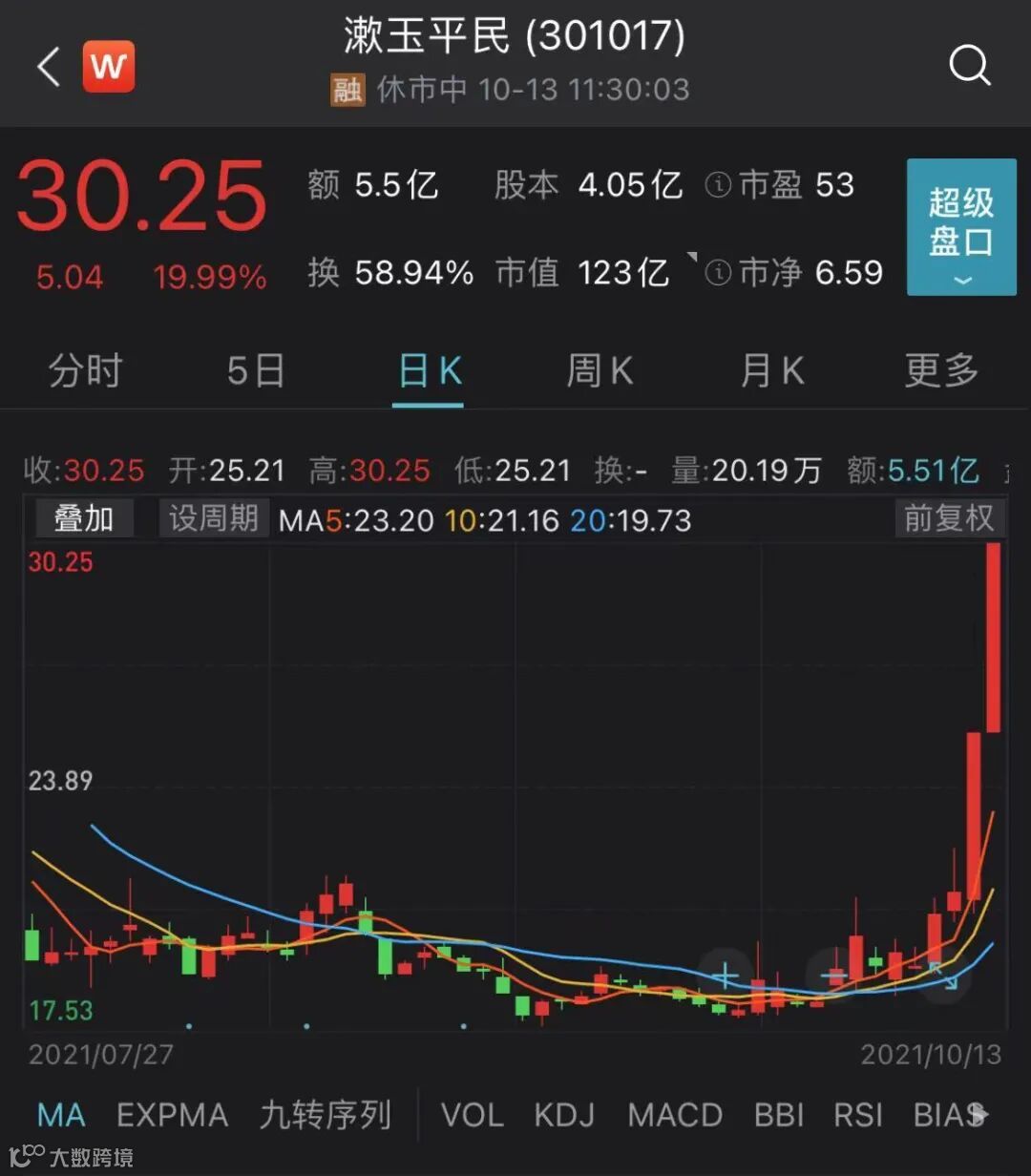1031x1176 pixels.
Task: Open 设周期 period settings
Action: click(214, 519)
